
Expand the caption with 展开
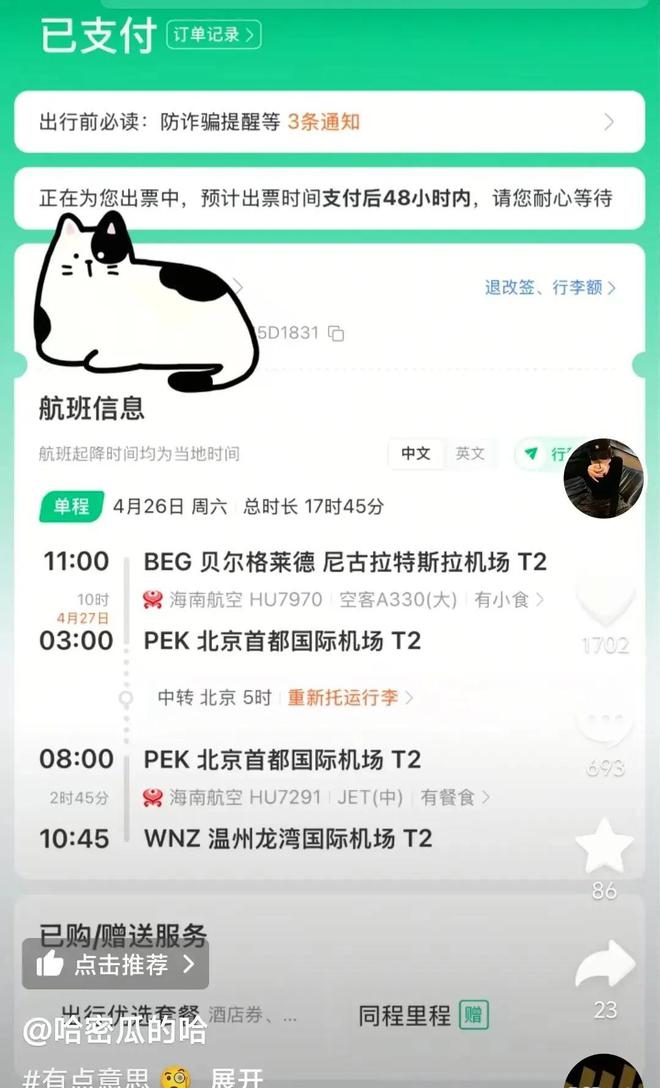tap(237, 1077)
